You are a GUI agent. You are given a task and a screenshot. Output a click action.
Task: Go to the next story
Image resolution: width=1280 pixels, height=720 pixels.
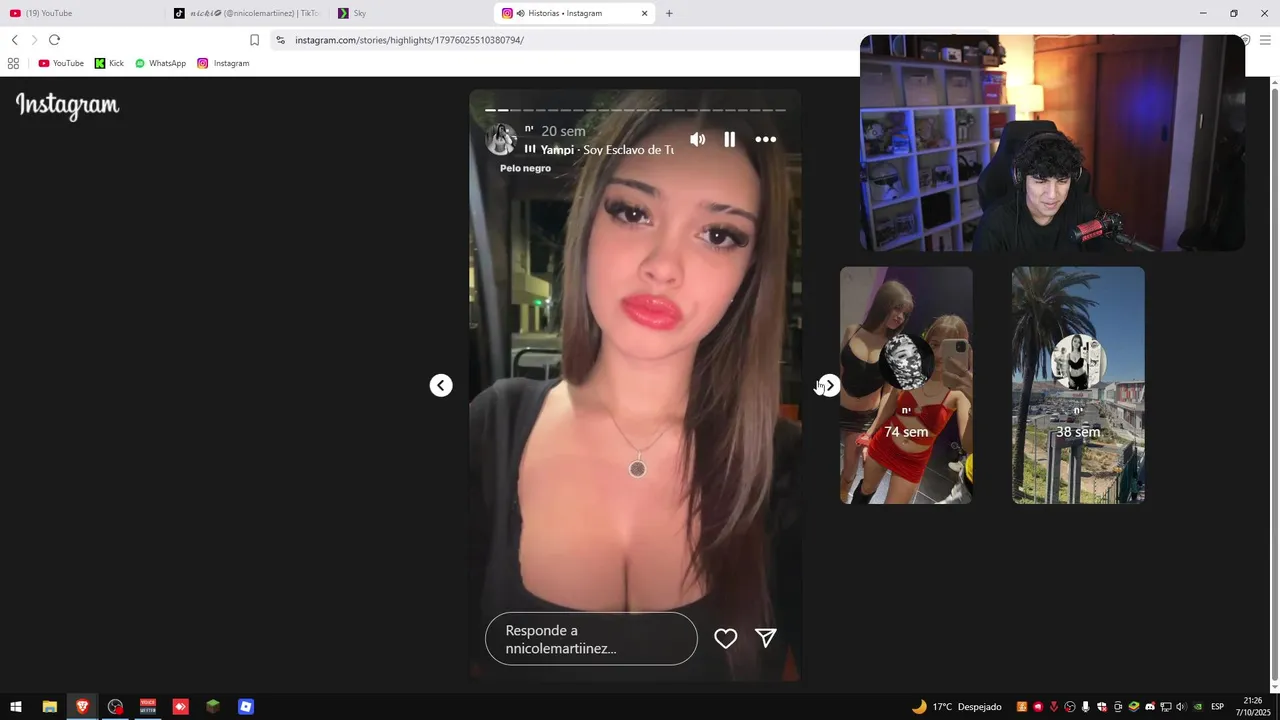(x=829, y=385)
